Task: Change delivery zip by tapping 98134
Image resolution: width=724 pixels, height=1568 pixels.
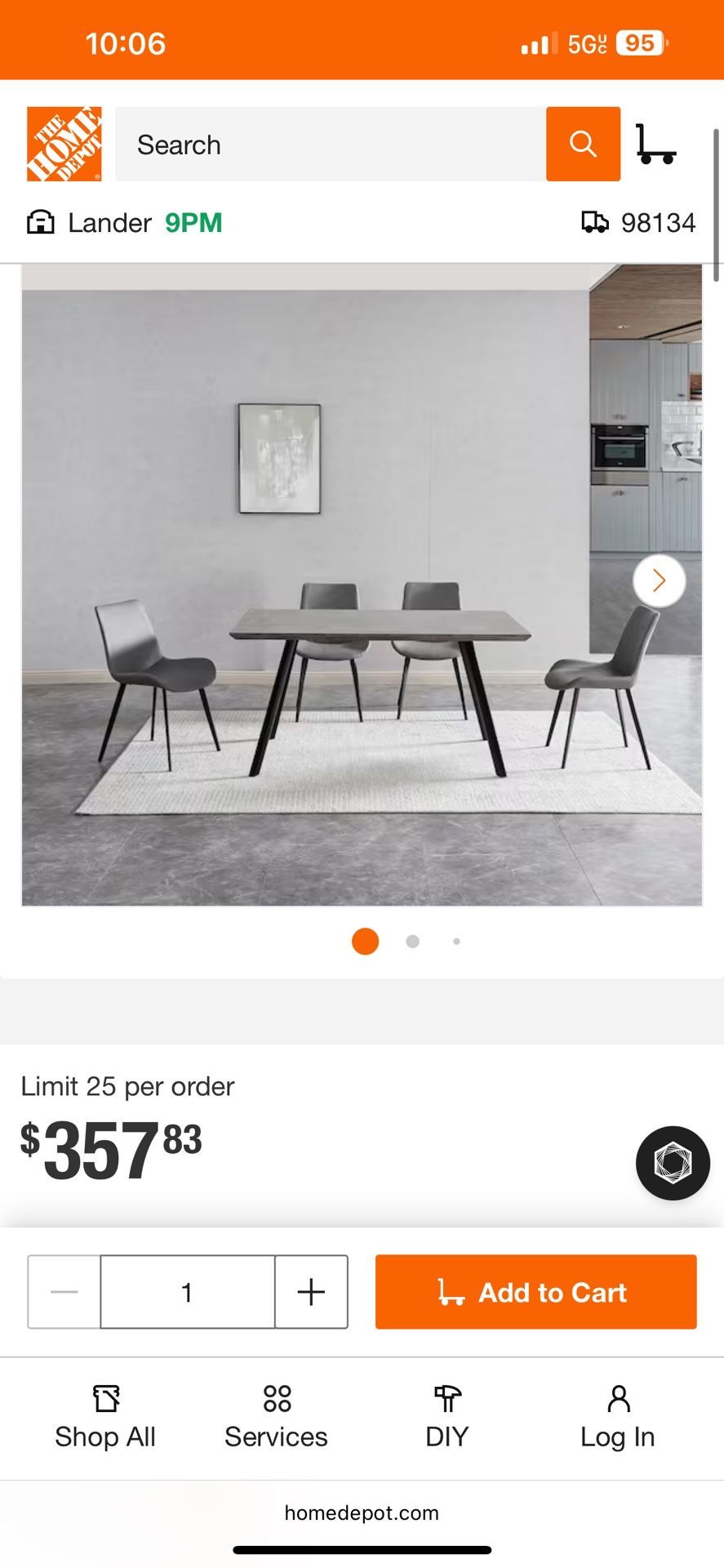Action: pos(660,221)
